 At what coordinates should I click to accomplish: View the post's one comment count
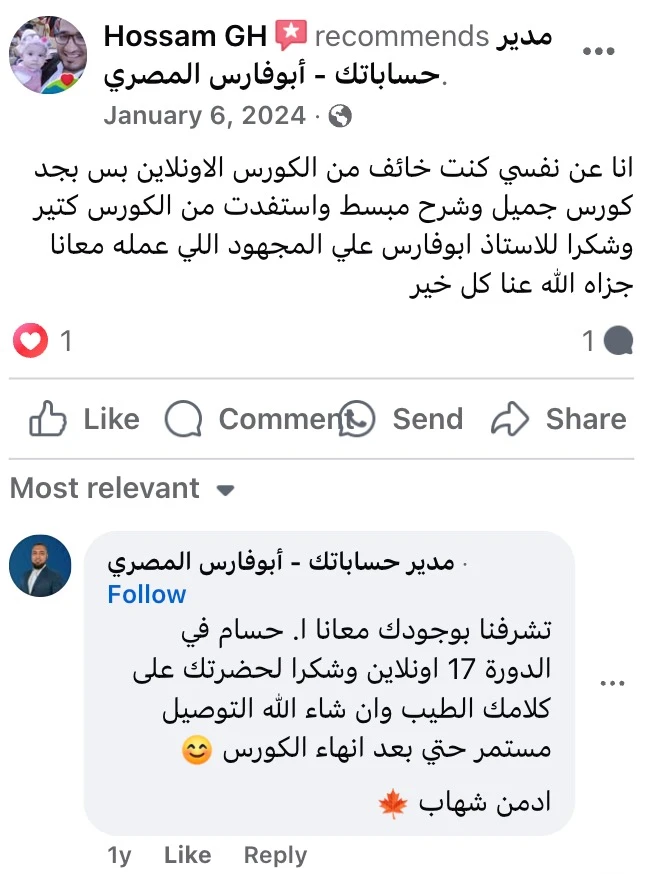[x=609, y=342]
